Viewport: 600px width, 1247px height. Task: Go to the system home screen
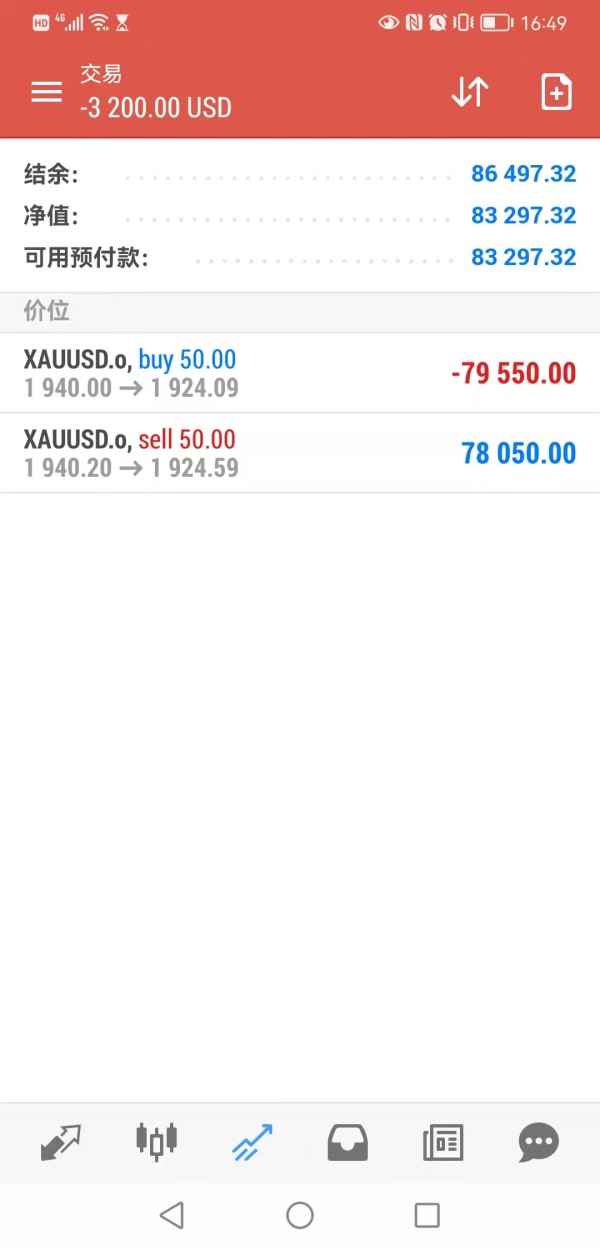pos(300,1215)
